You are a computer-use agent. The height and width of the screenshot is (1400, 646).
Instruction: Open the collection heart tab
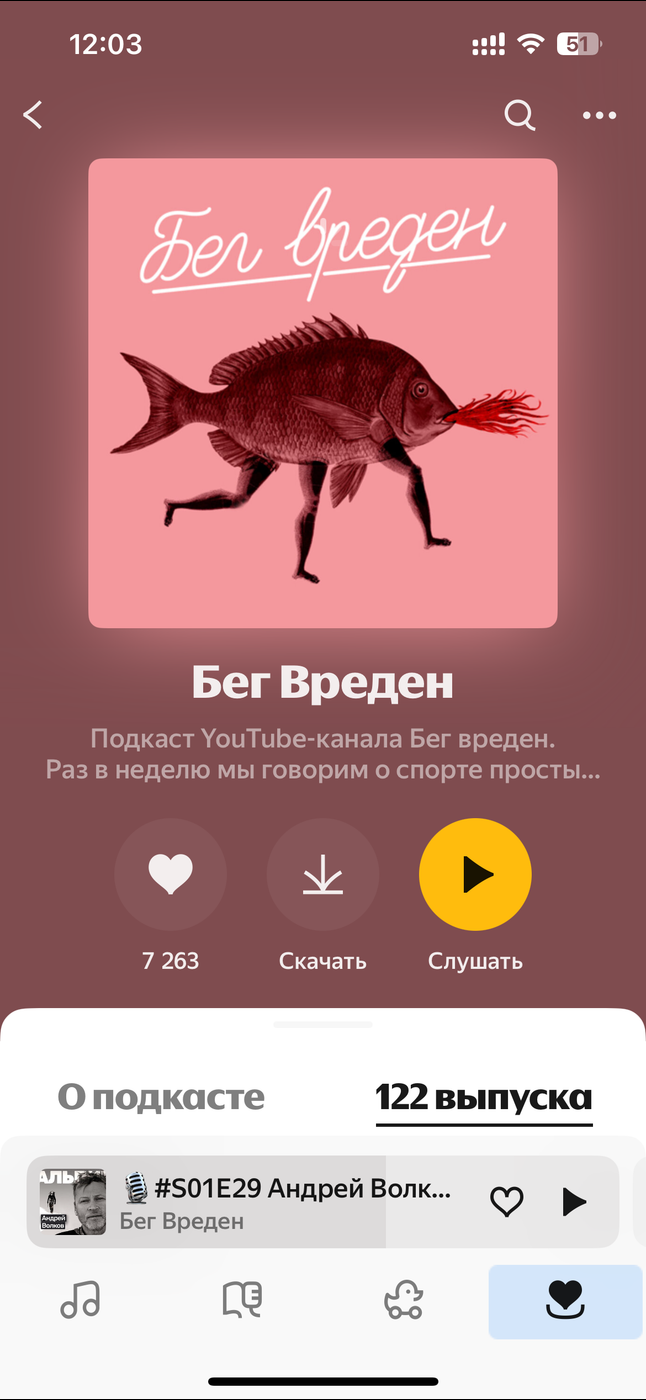click(x=565, y=1300)
